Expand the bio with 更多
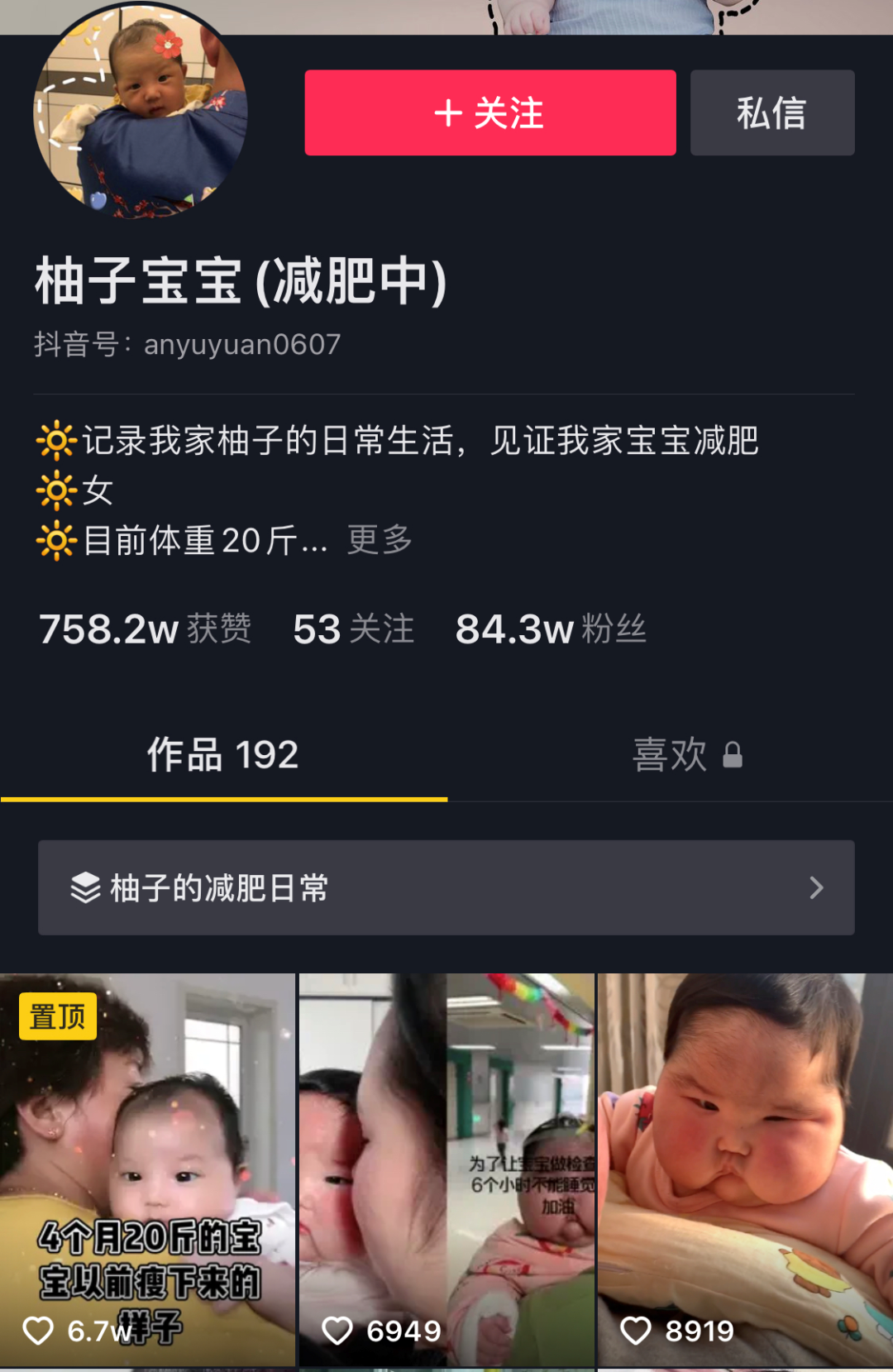The image size is (893, 1372). click(x=380, y=540)
